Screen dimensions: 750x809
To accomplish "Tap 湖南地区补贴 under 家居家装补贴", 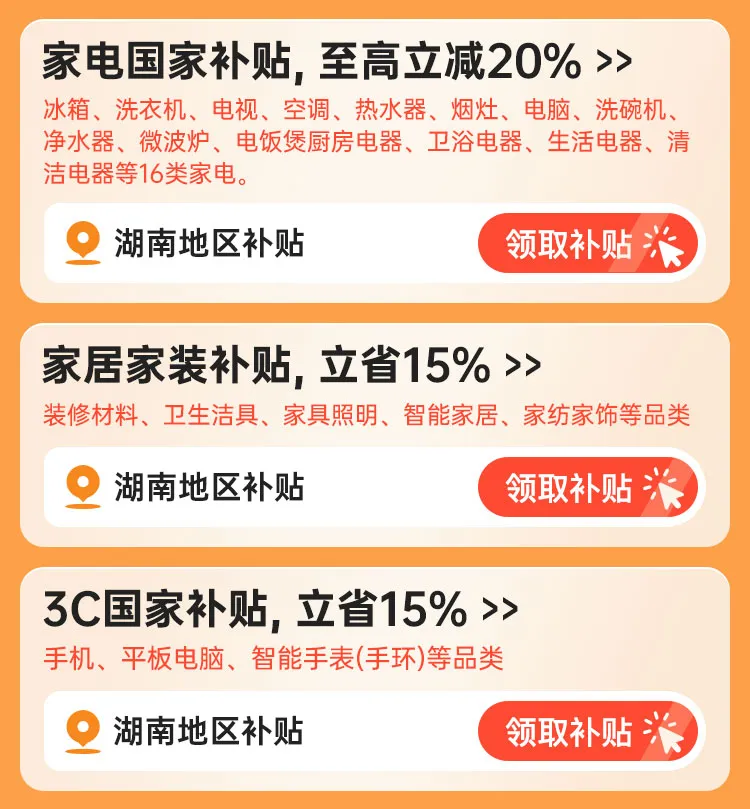I will point(208,487).
